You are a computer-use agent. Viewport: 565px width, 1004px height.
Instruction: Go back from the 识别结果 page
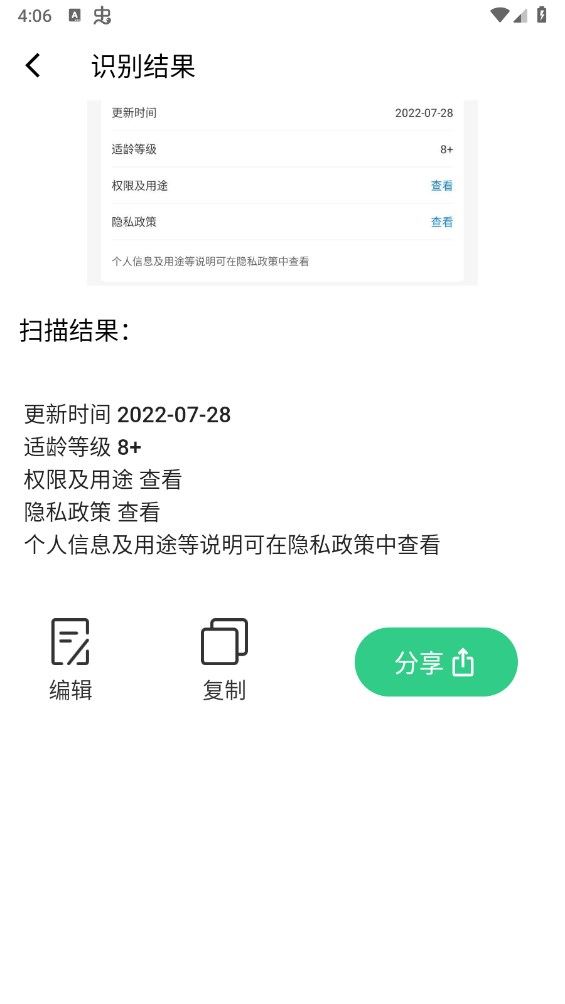[33, 65]
